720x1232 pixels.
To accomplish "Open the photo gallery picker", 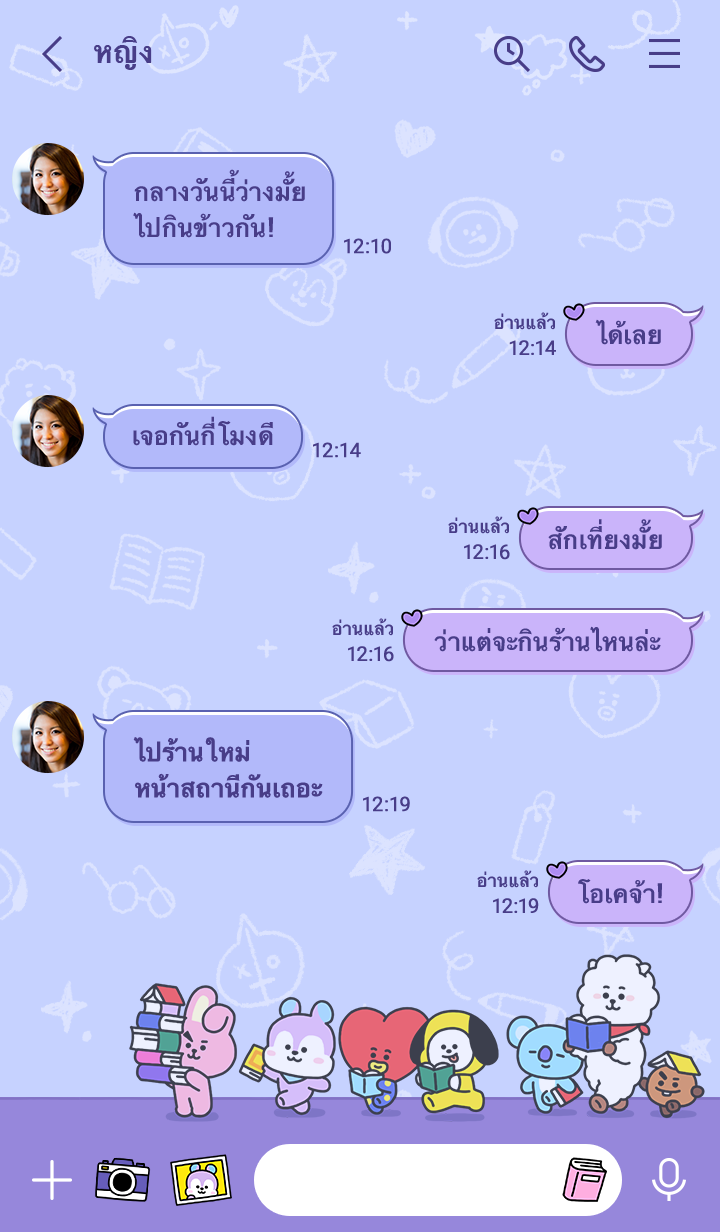I will pos(200,1180).
